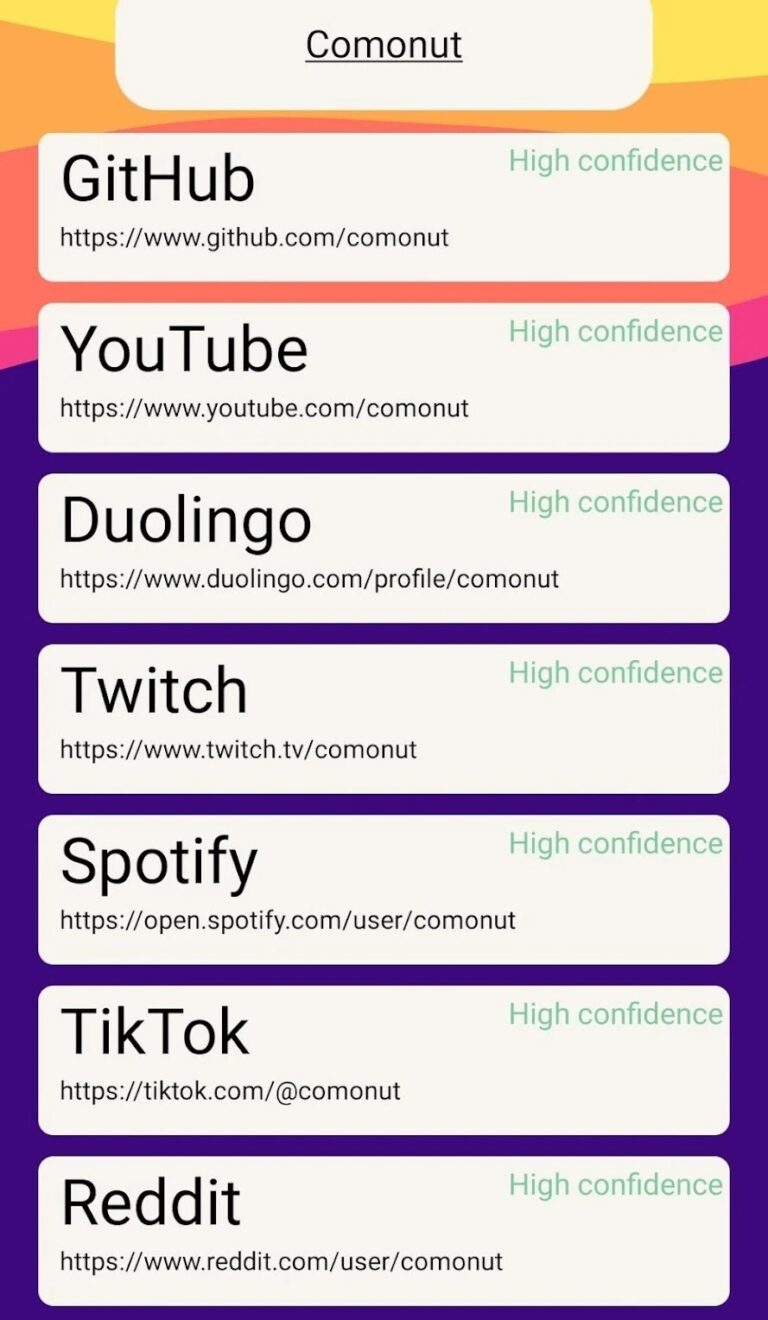Open the Reddit result card
This screenshot has height=1320, width=768.
pos(383,1229)
